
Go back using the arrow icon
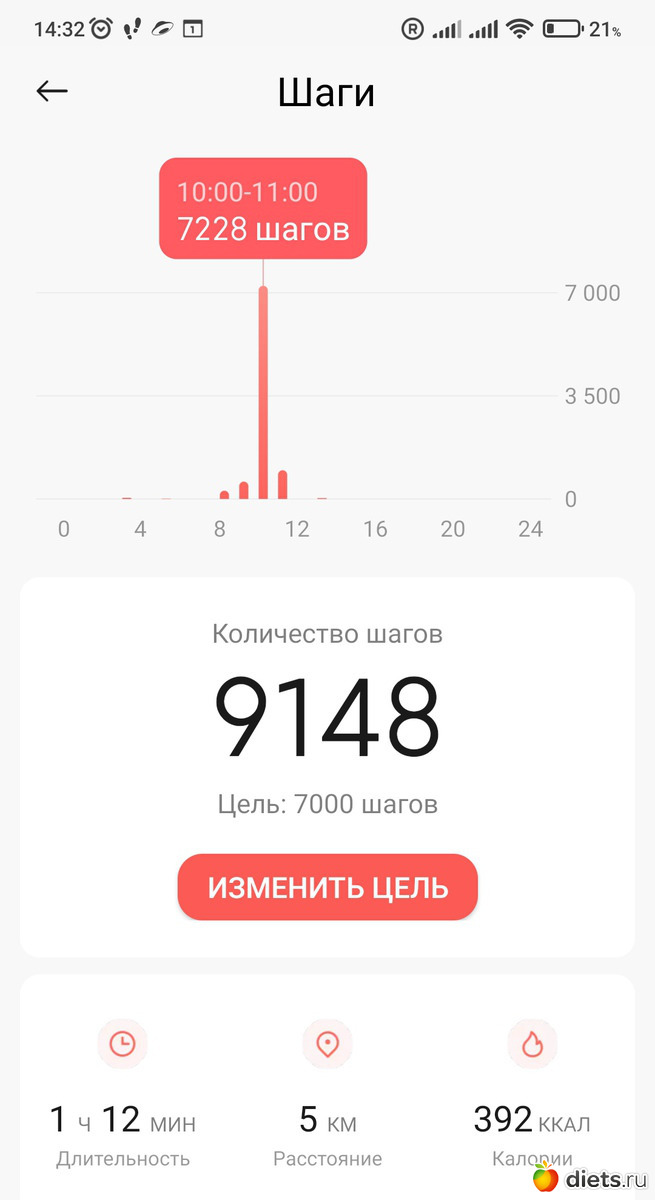tap(52, 92)
